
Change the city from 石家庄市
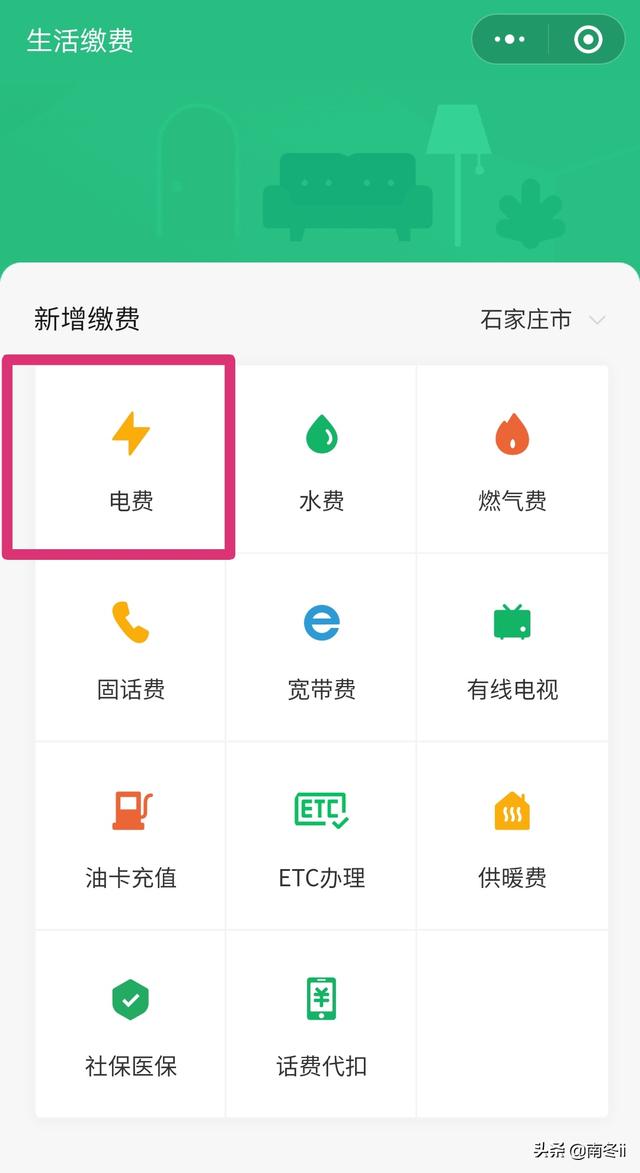542,320
